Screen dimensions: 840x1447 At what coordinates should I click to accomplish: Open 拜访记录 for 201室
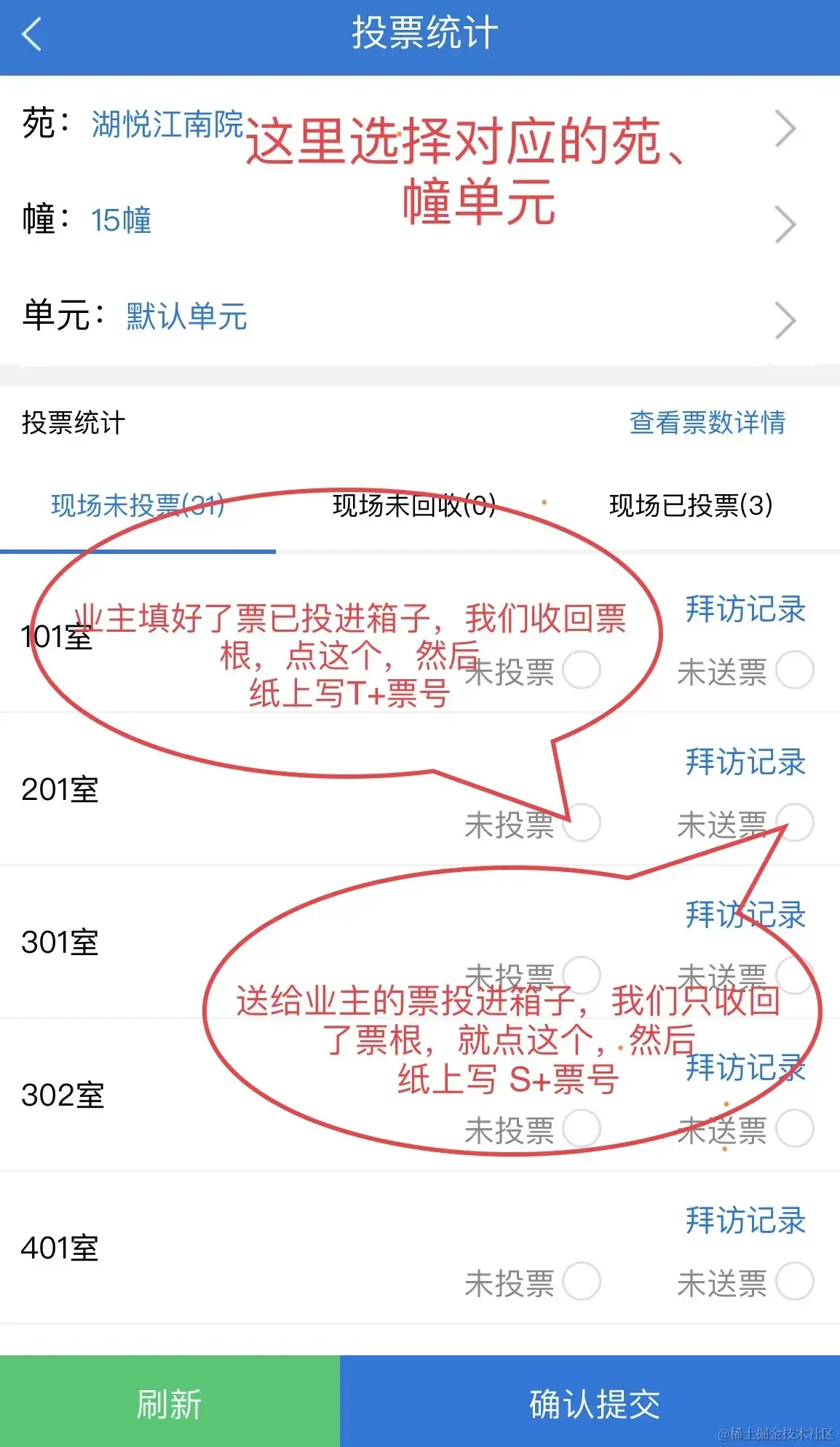pos(745,762)
